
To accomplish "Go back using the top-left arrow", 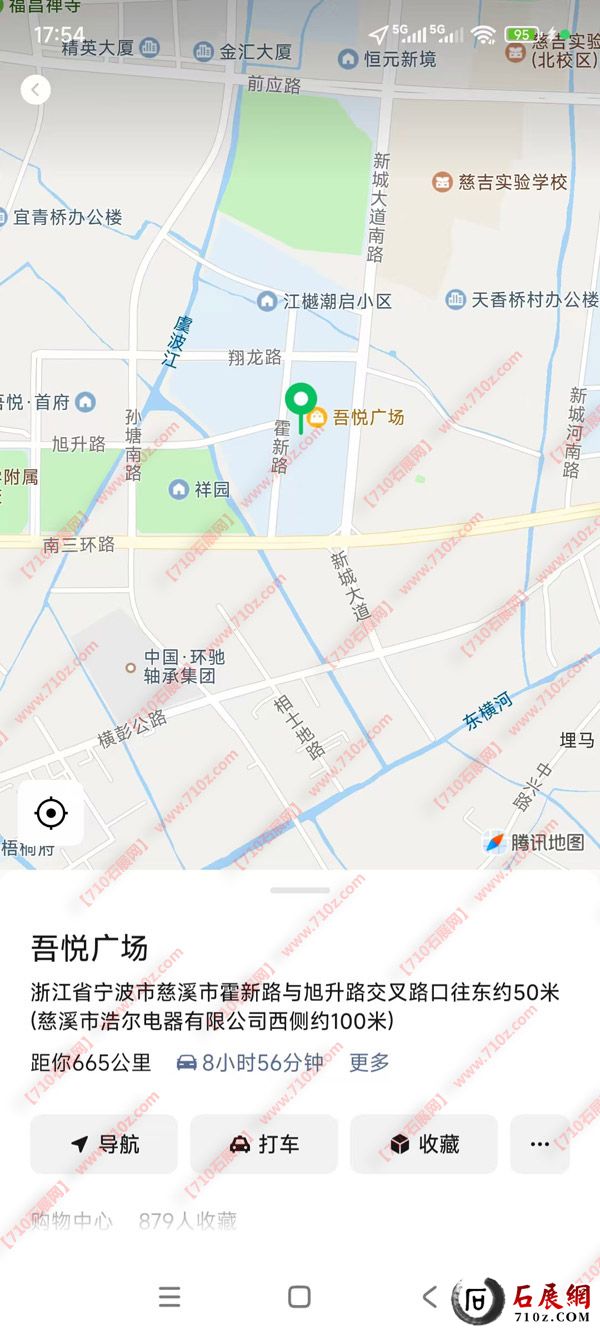I will tap(36, 91).
